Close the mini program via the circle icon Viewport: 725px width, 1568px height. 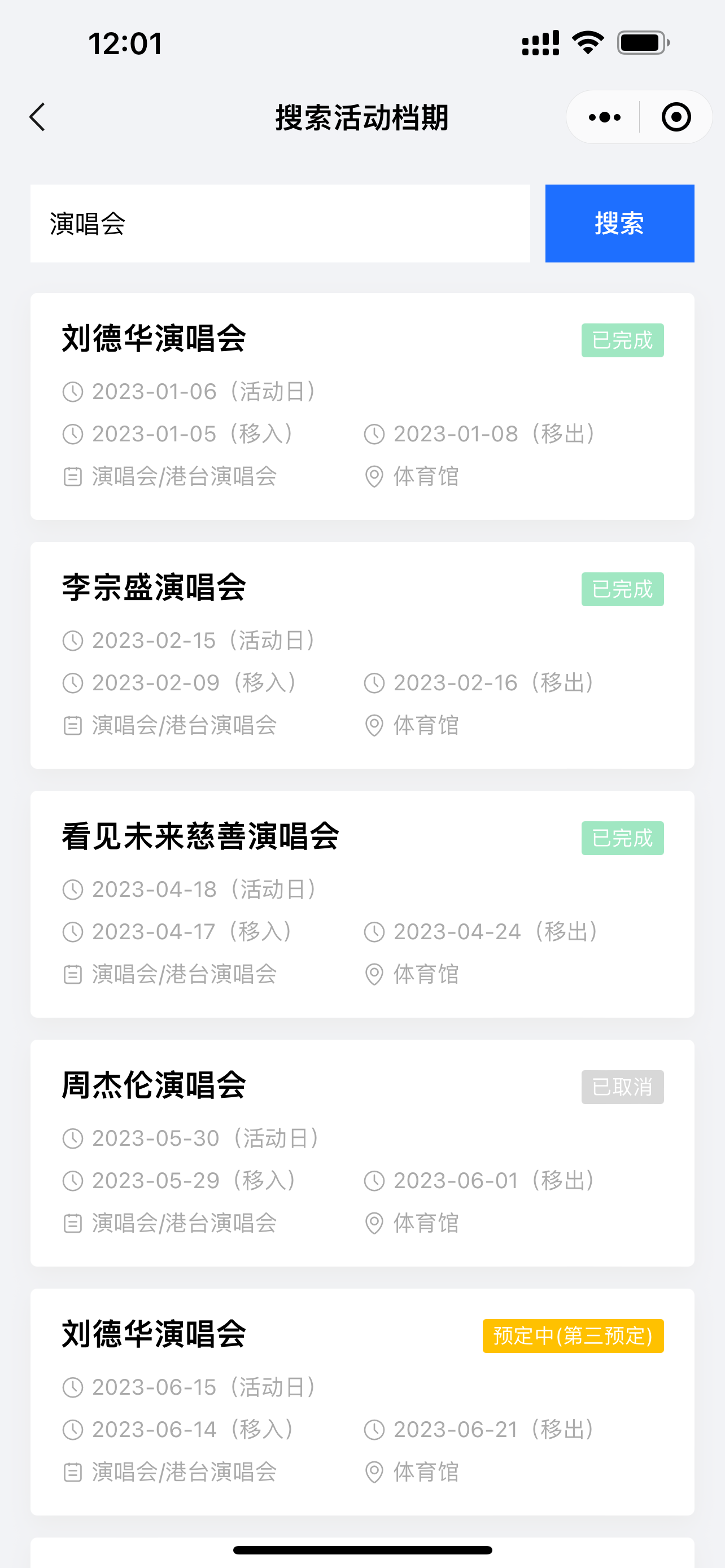tap(676, 117)
